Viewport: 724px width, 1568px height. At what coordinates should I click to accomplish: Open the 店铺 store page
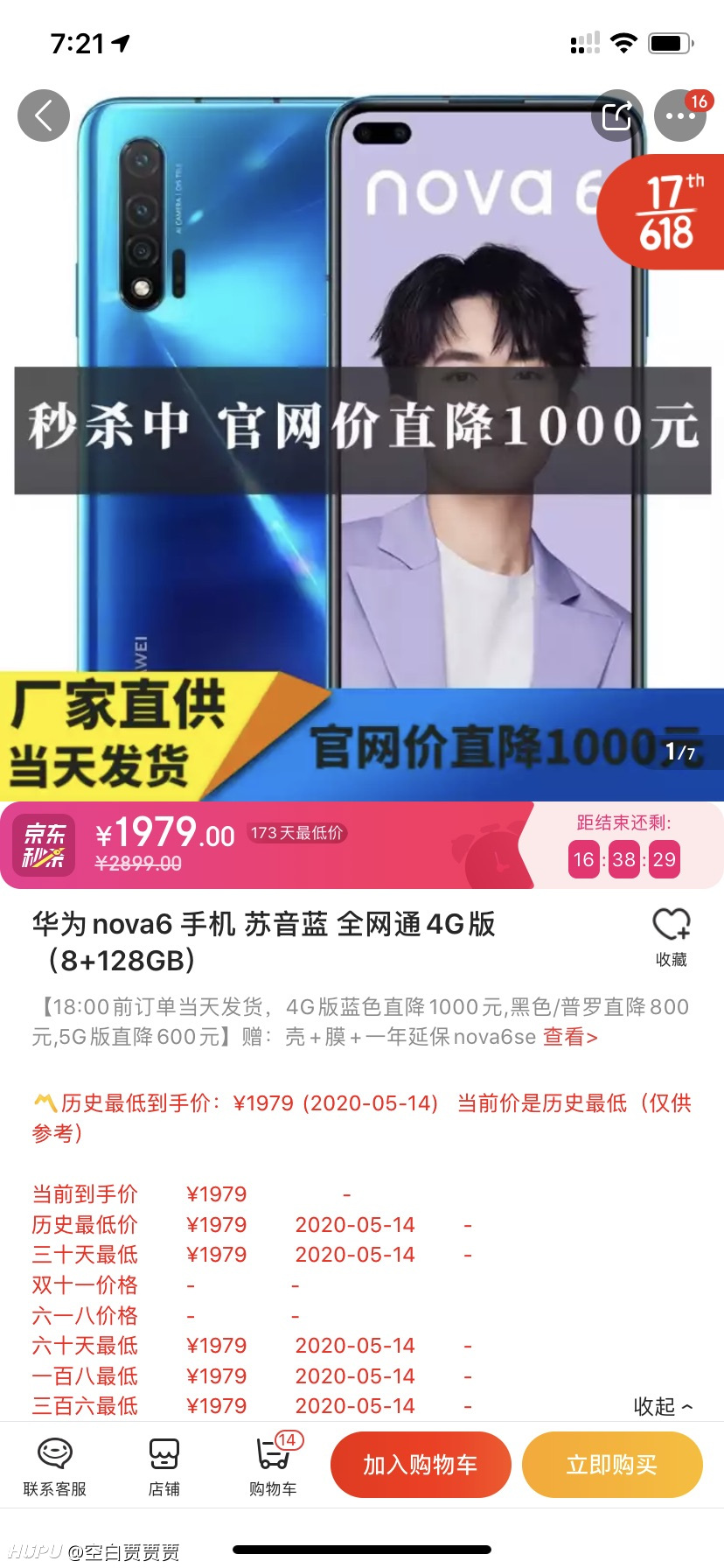[164, 1466]
